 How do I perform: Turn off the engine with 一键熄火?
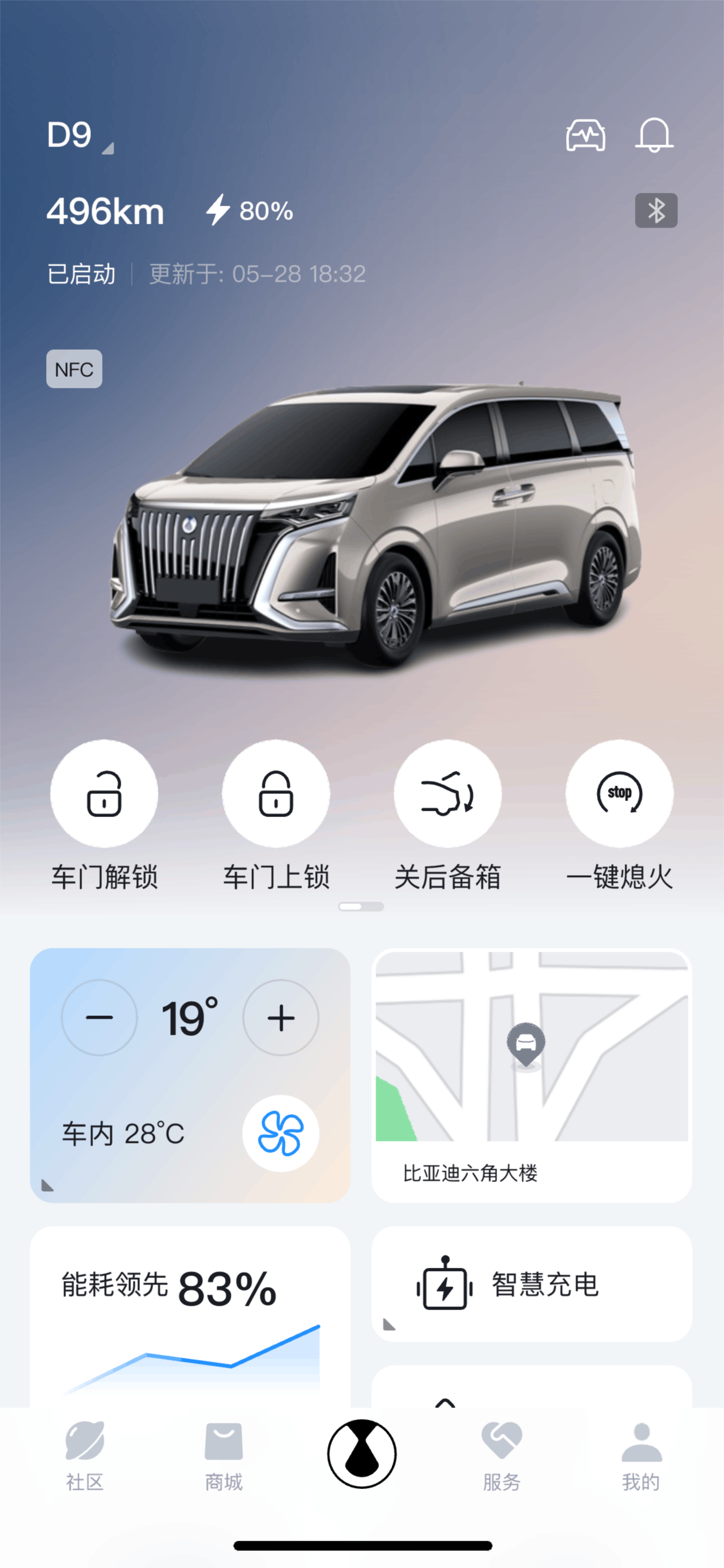click(x=619, y=794)
